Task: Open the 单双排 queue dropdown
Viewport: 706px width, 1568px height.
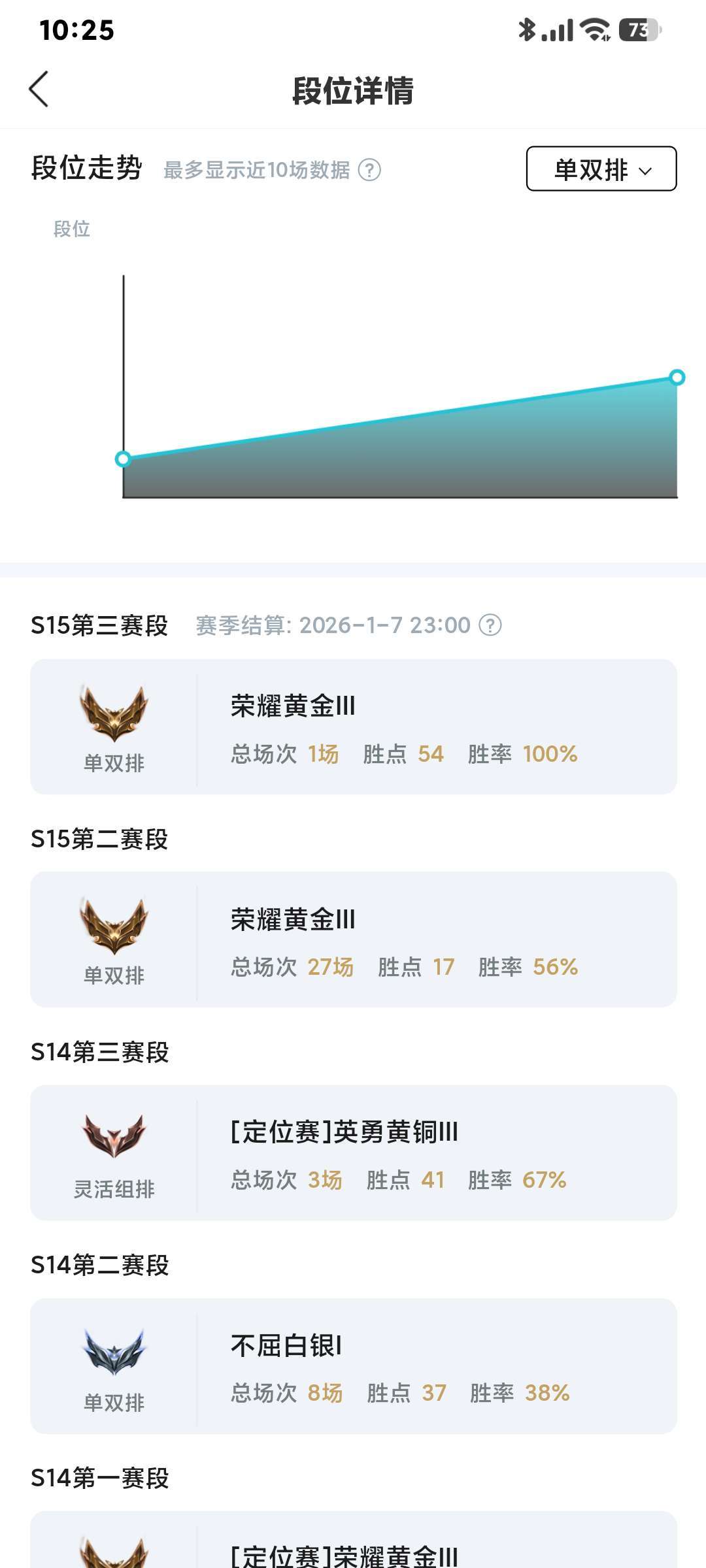Action: pyautogui.click(x=601, y=169)
